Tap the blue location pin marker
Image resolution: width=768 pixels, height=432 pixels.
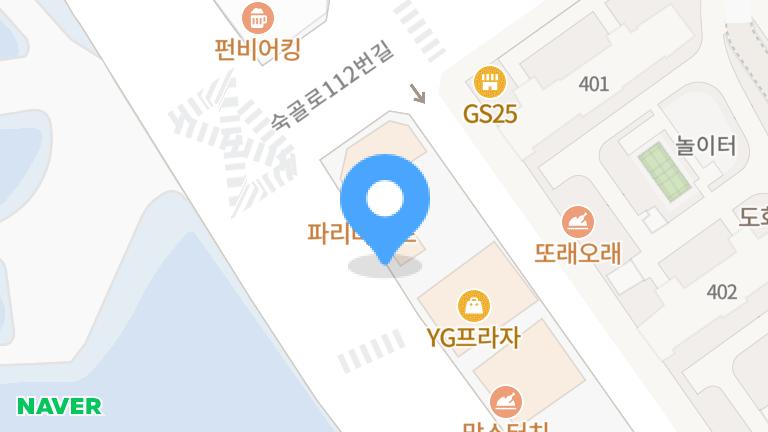385,200
